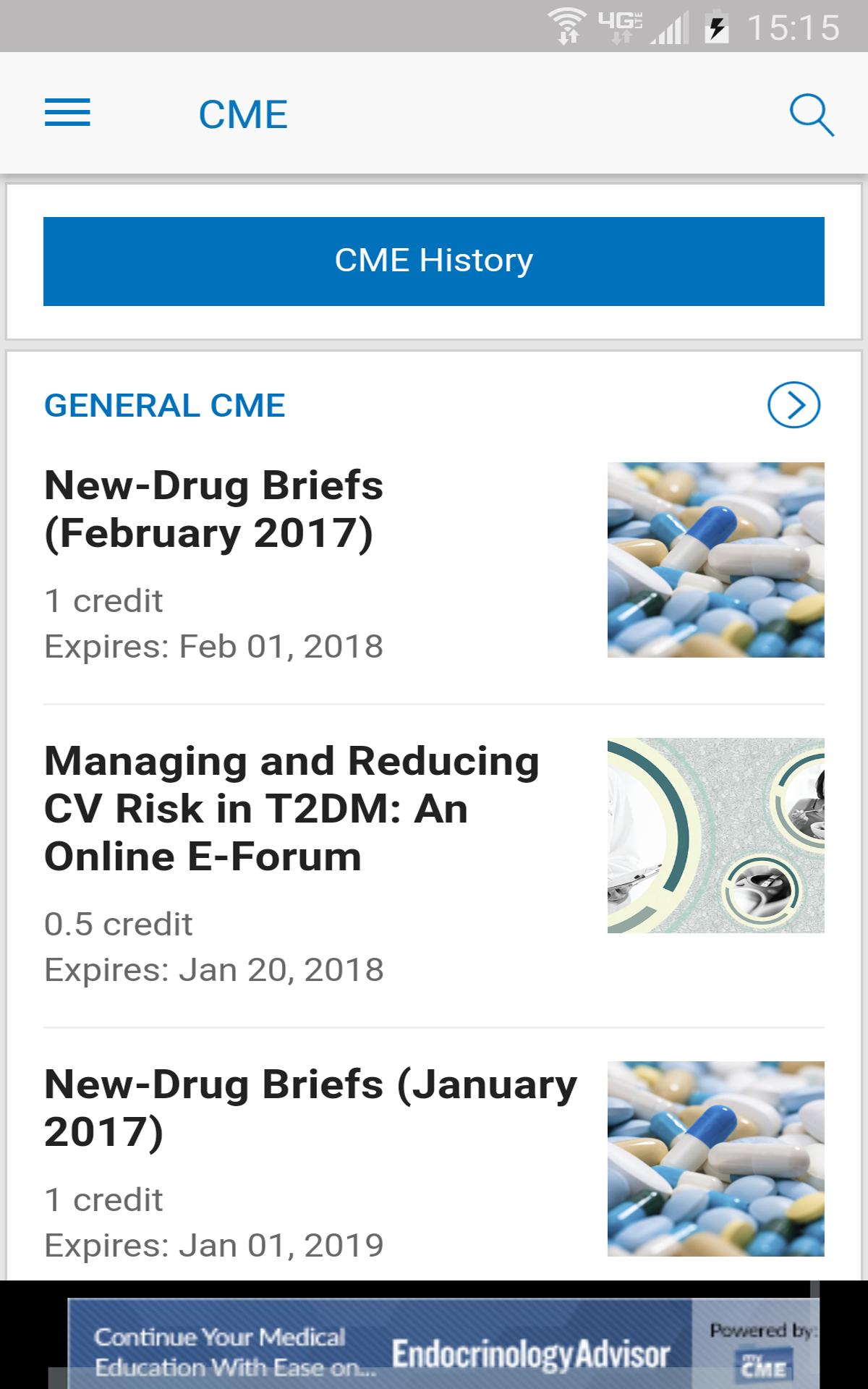Open CME History

click(434, 261)
